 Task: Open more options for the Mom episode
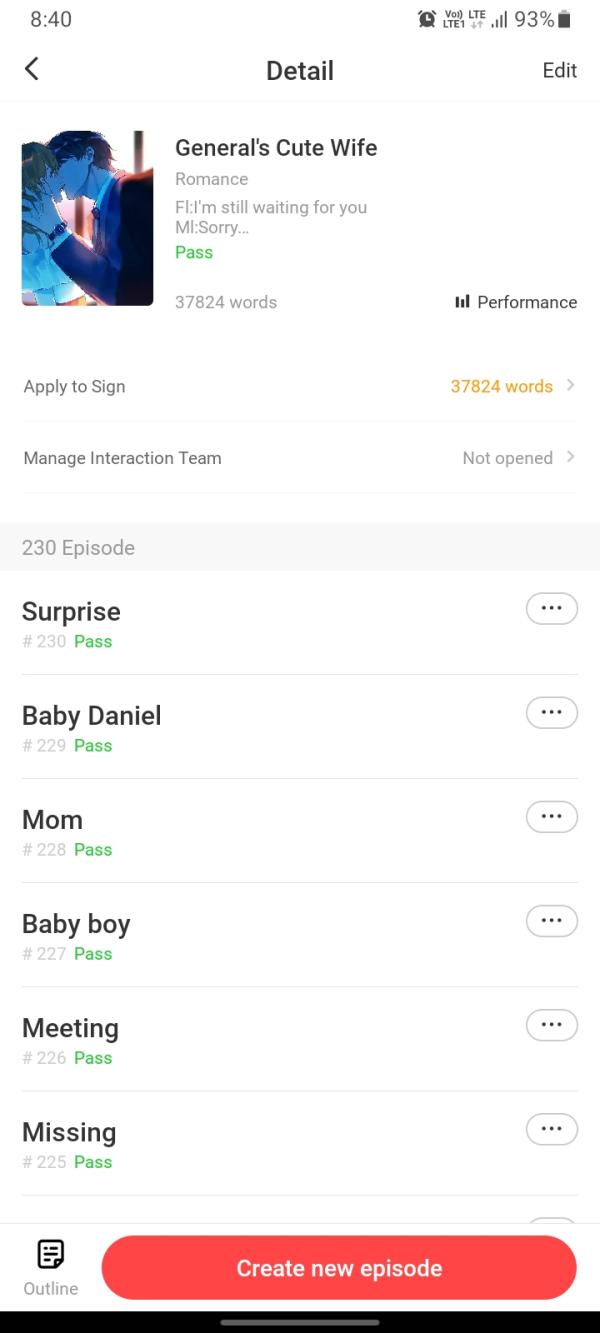551,816
